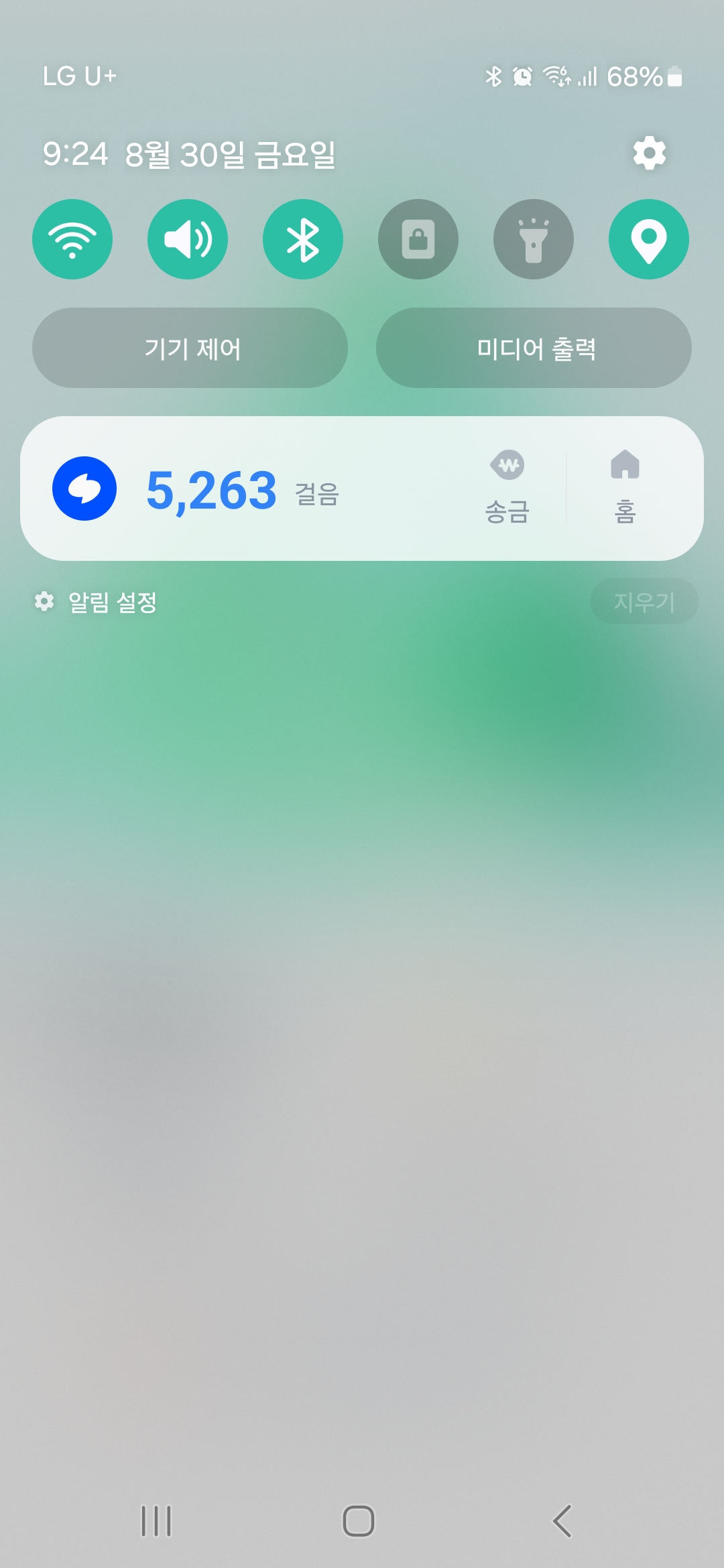724x1568 pixels.
Task: Clear notifications with 지우기
Action: pos(644,602)
